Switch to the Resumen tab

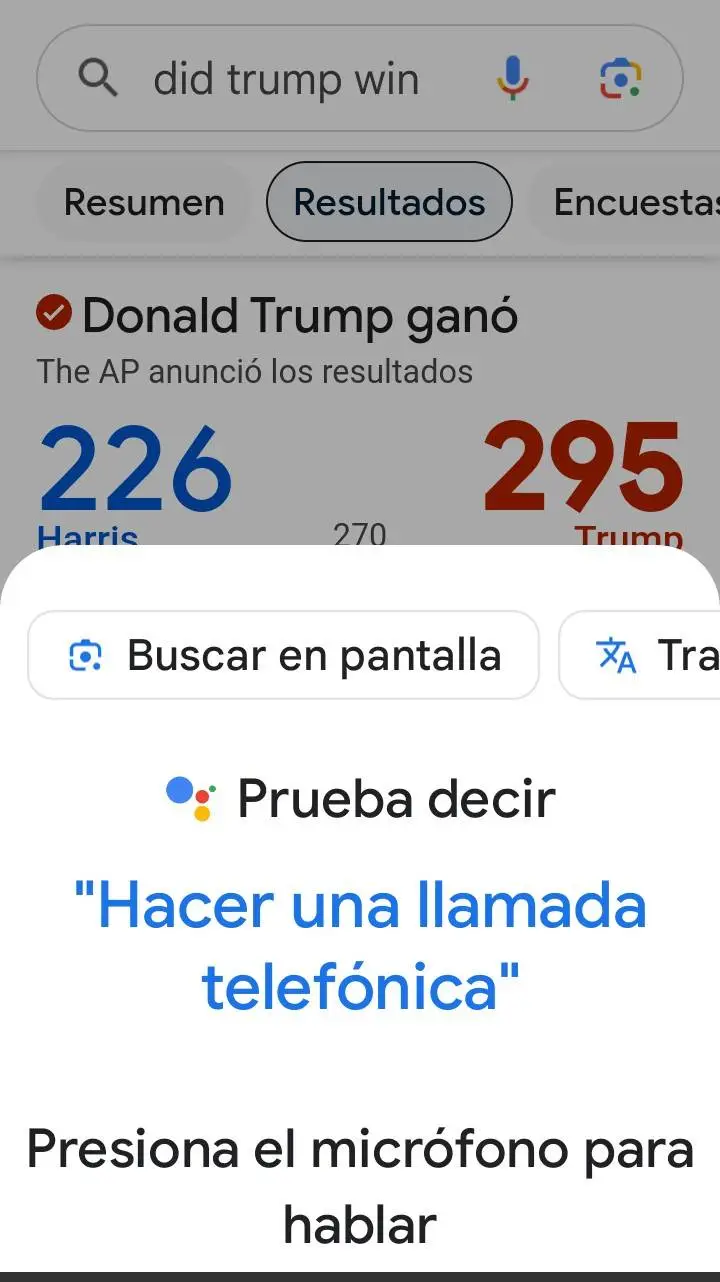point(144,202)
